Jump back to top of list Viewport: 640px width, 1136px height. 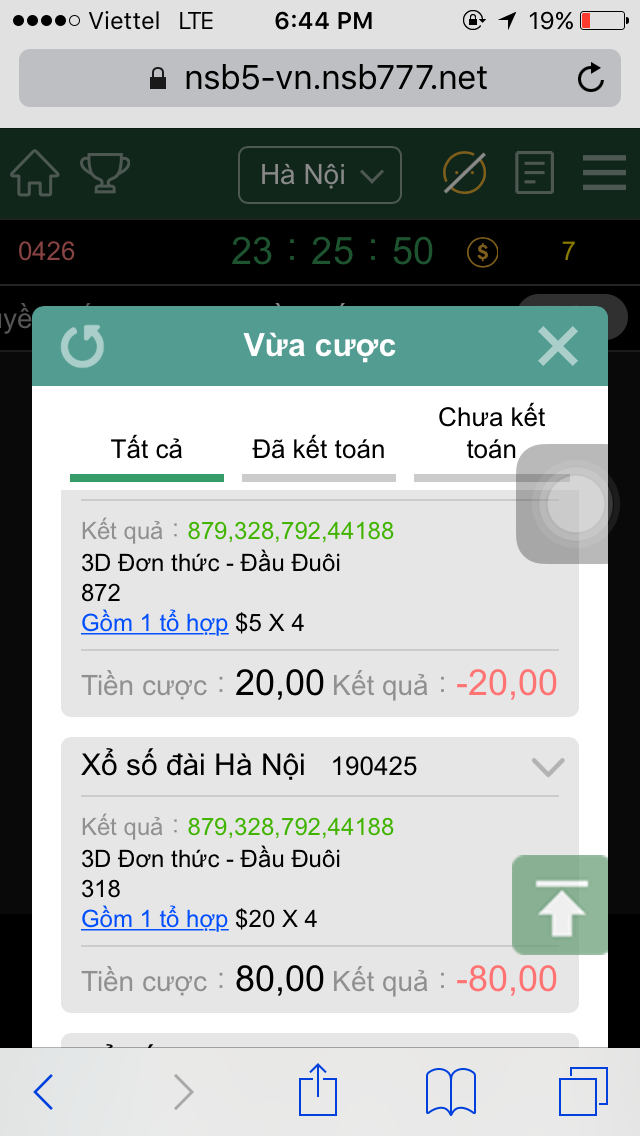(560, 905)
